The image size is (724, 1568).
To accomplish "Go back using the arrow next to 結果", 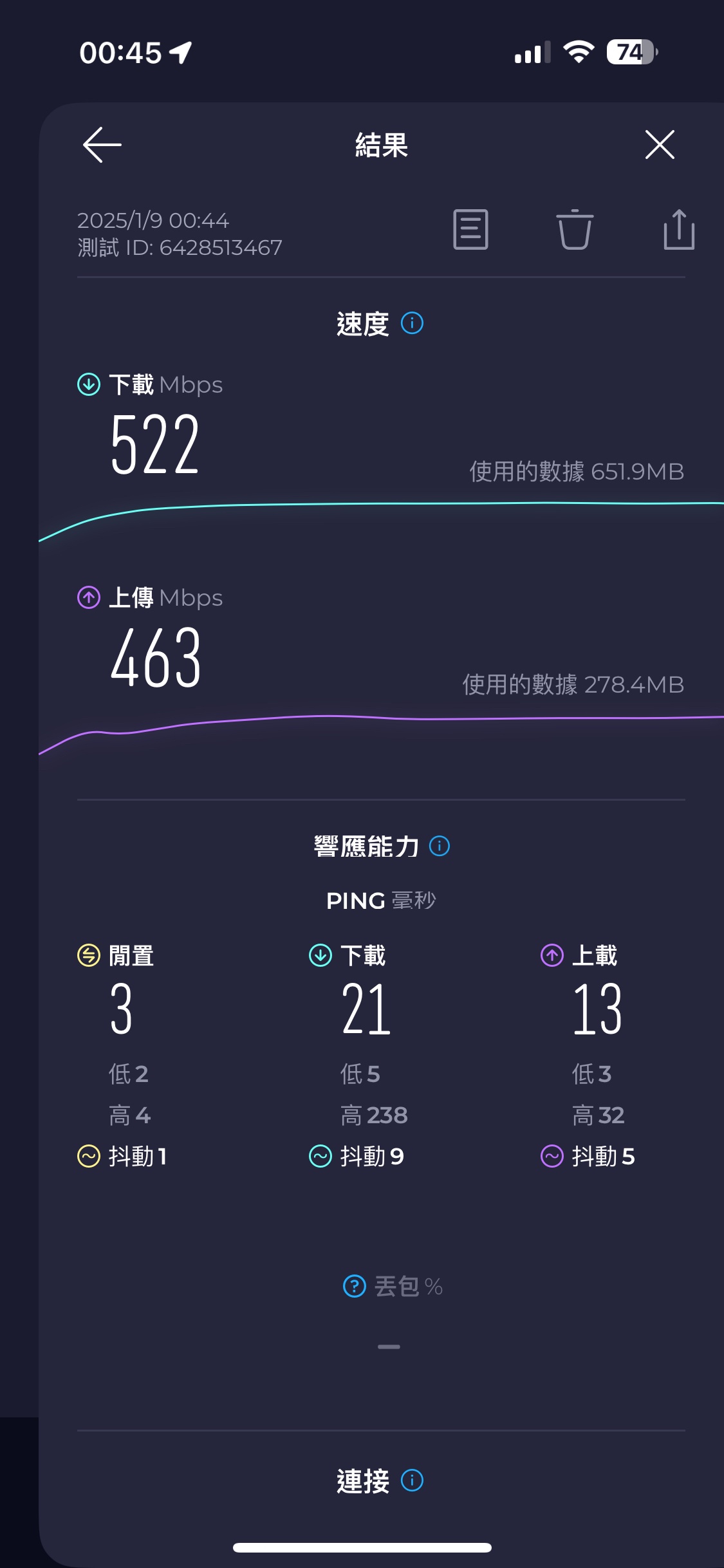I will pos(102,145).
